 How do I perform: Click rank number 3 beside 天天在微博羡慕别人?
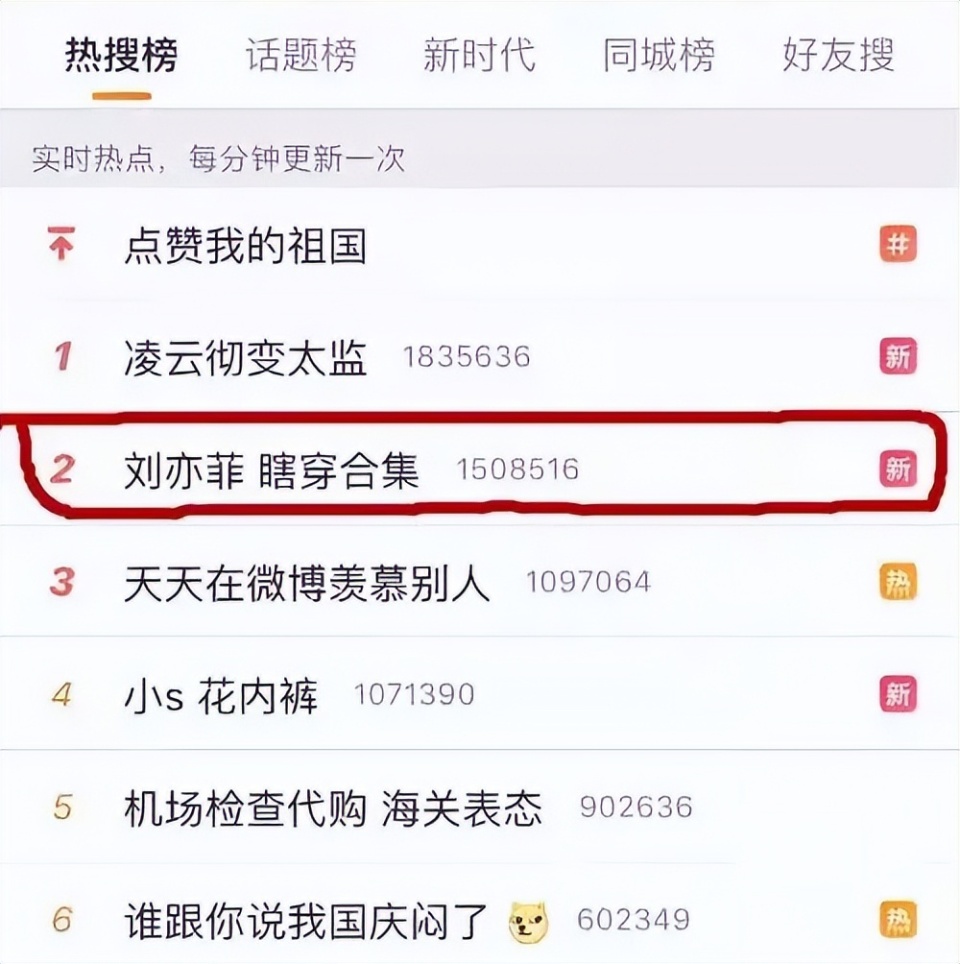(x=62, y=581)
